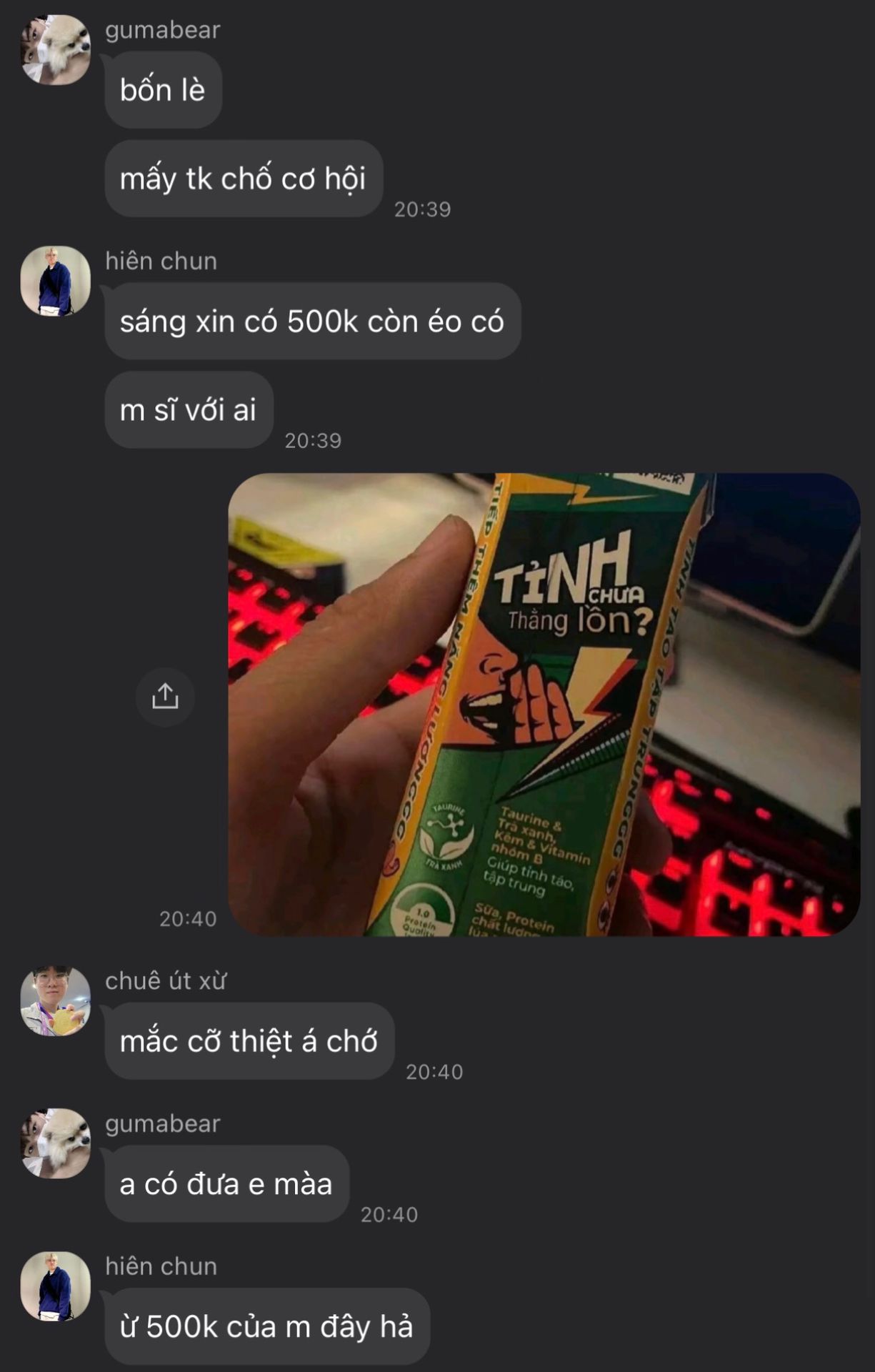The image size is (875, 1372).
Task: Open the drink carton photo message
Action: tap(543, 704)
